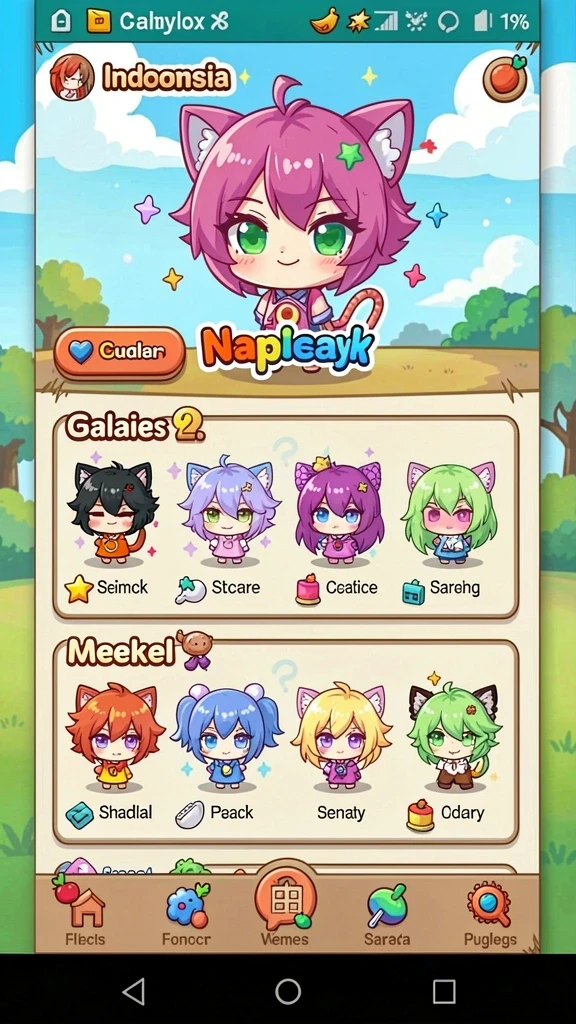Open the Wemes center tab
The image size is (576, 1024).
click(285, 909)
